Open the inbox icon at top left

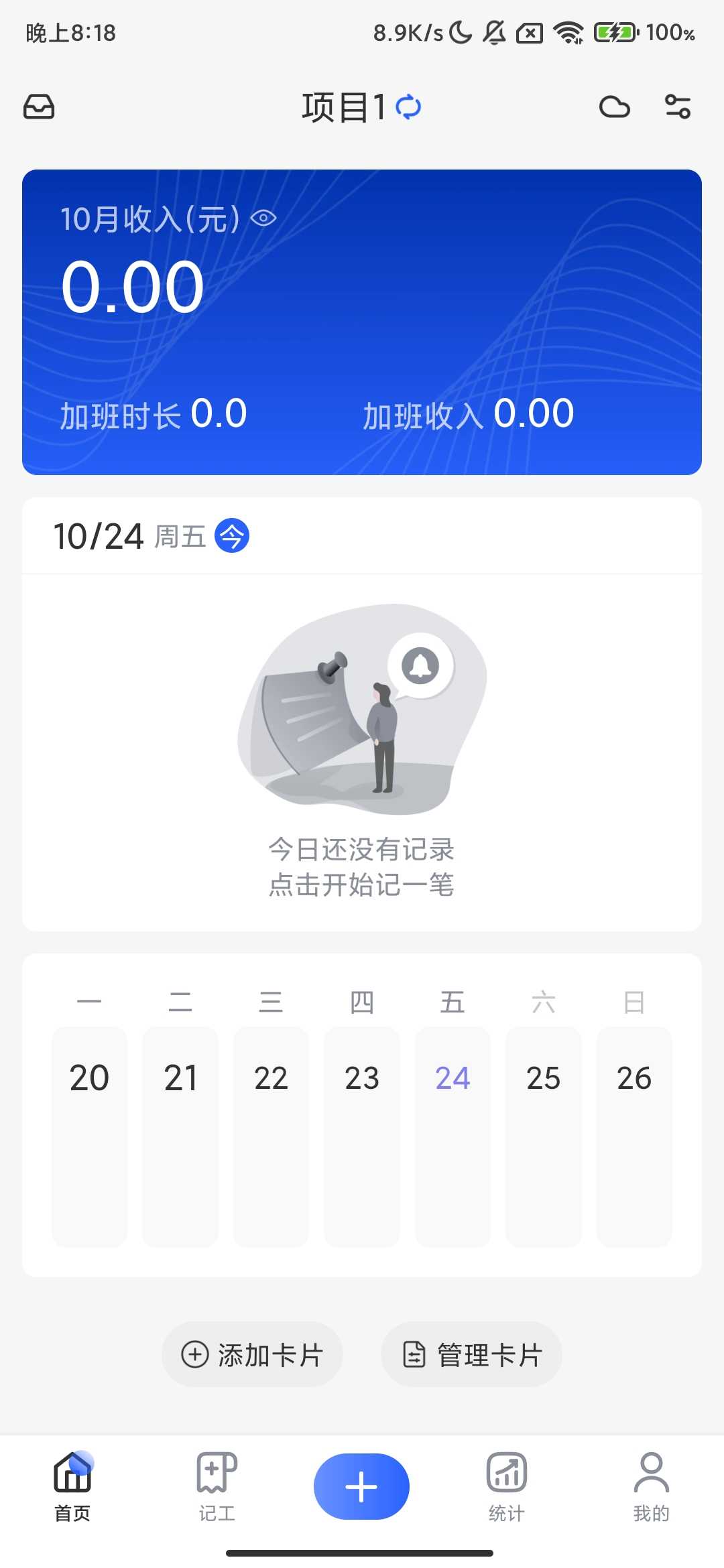(39, 107)
